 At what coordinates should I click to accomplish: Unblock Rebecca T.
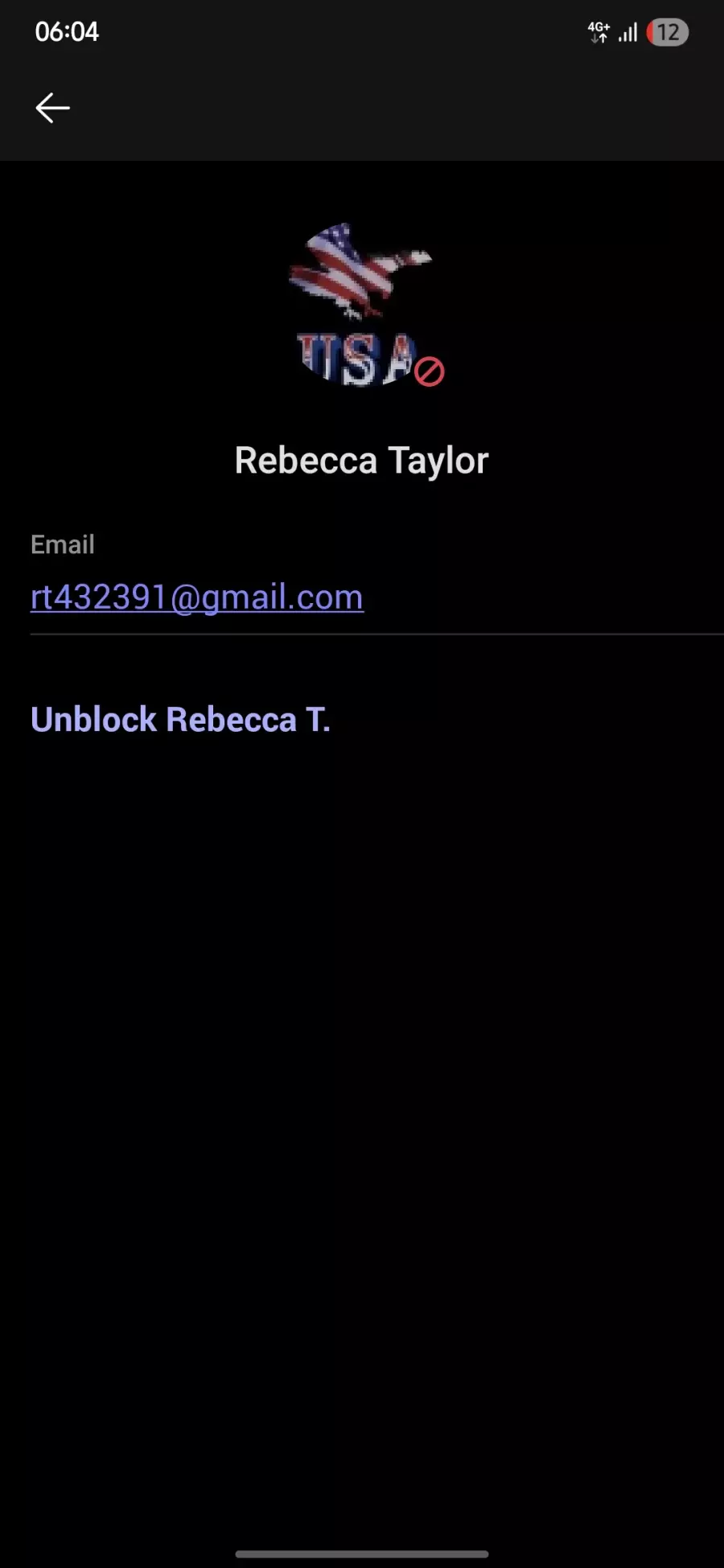point(180,720)
